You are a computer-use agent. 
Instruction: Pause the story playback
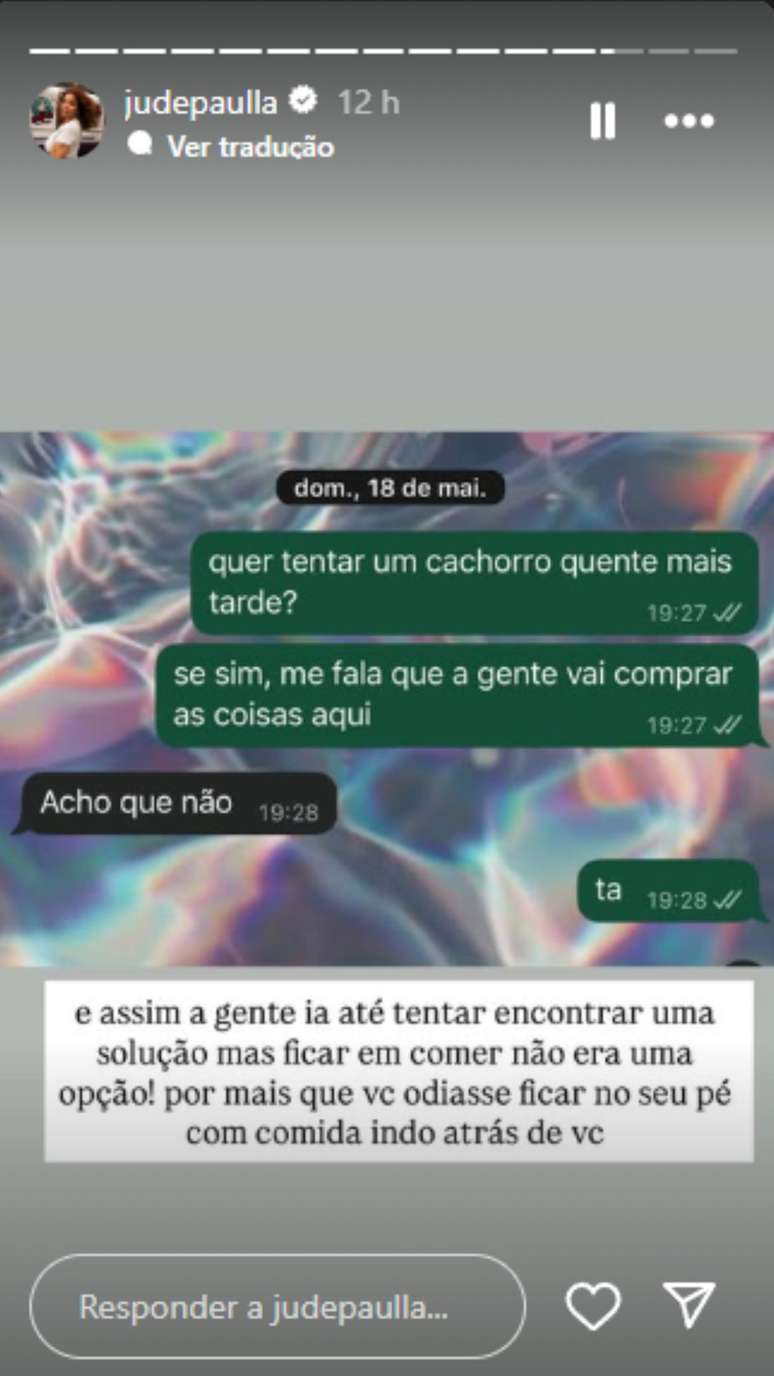tap(603, 121)
